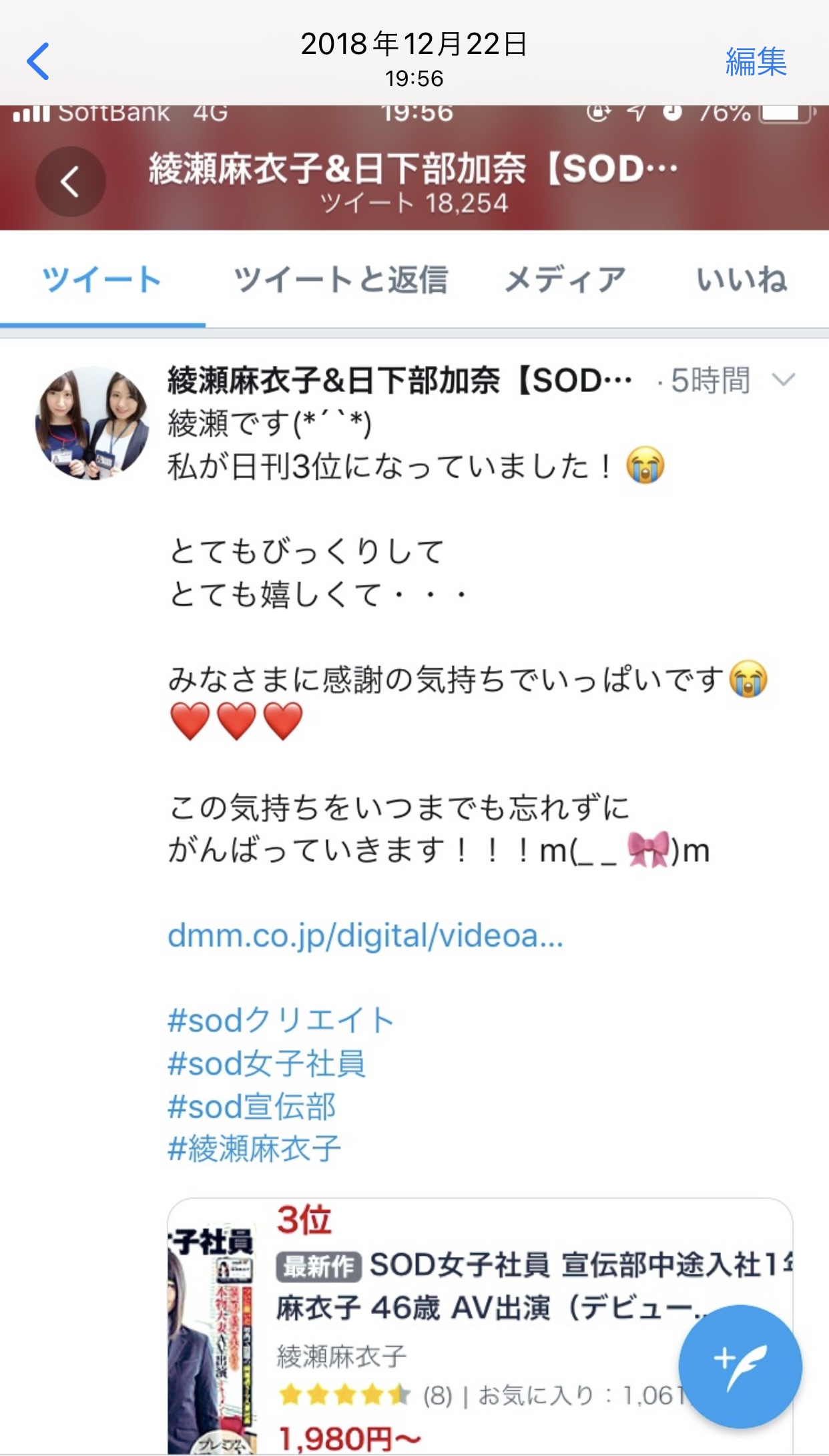Tap 編集 to edit the photo
Image resolution: width=829 pixels, height=1456 pixels.
pyautogui.click(x=756, y=62)
